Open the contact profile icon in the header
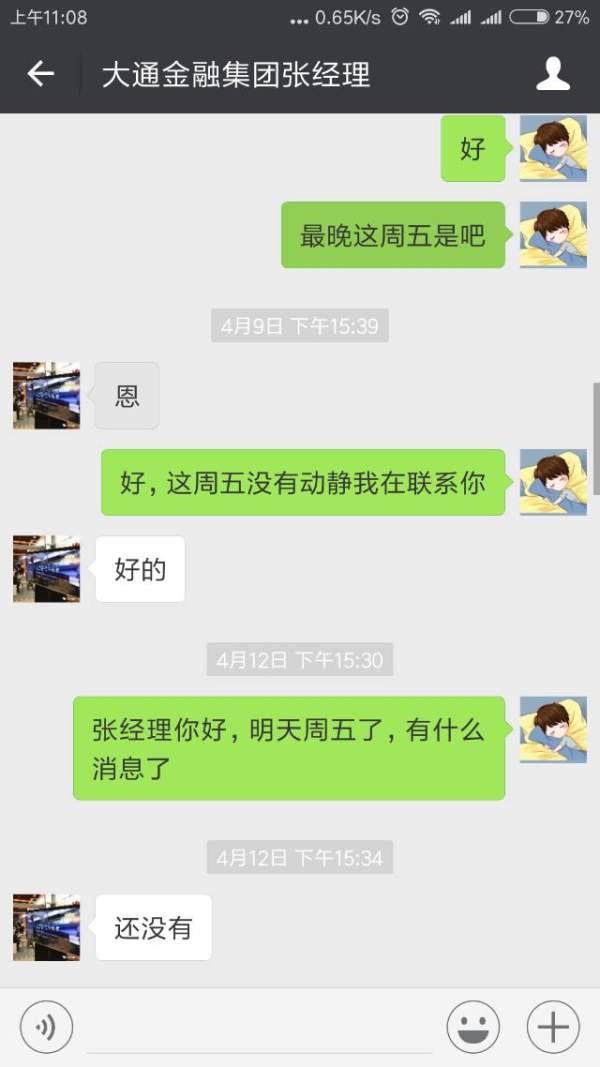Viewport: 600px width, 1067px height. (x=553, y=73)
